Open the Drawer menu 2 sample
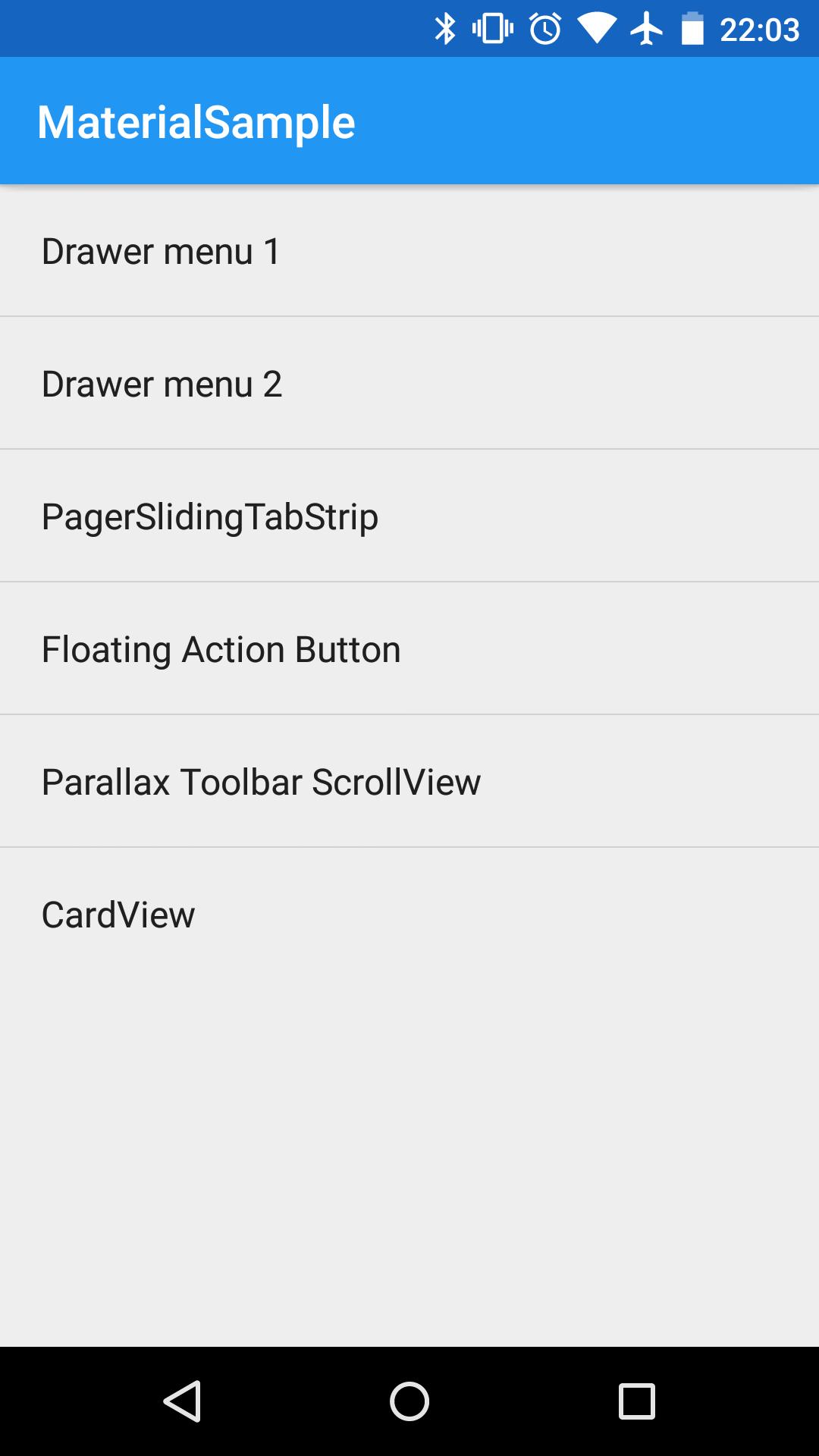This screenshot has width=819, height=1456. 409,384
